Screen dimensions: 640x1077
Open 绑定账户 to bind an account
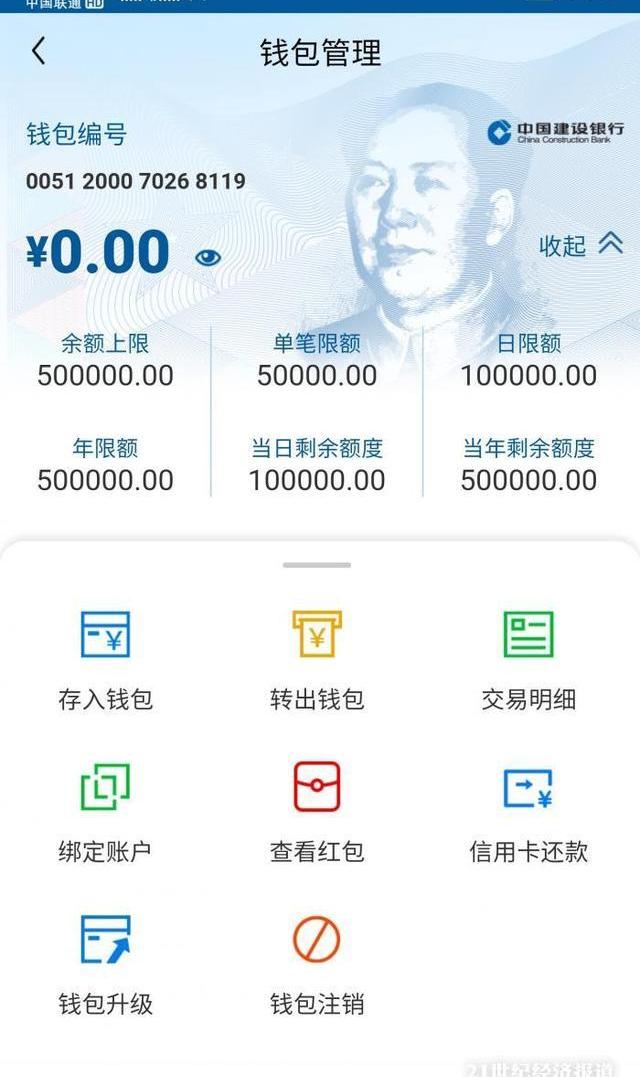(x=105, y=810)
